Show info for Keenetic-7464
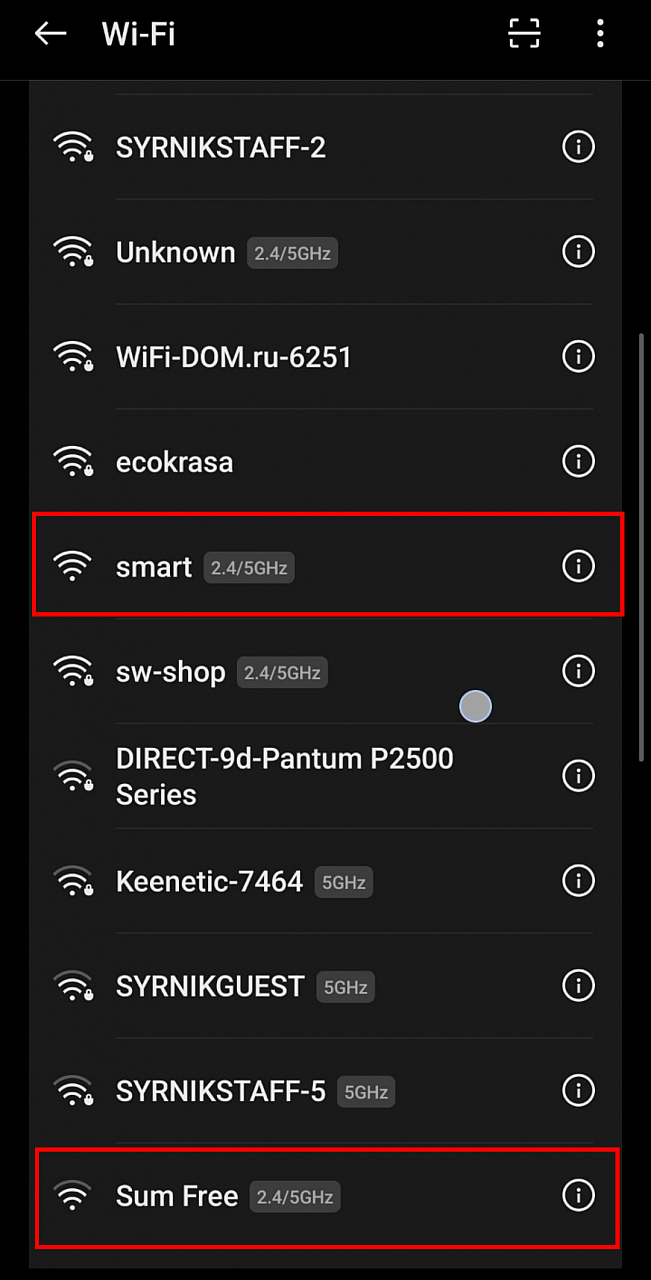 578,881
